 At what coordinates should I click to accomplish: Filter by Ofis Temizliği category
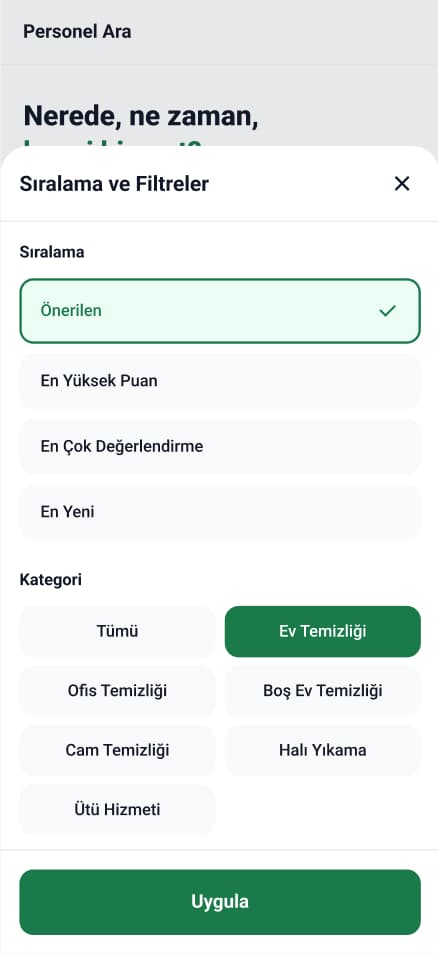117,691
